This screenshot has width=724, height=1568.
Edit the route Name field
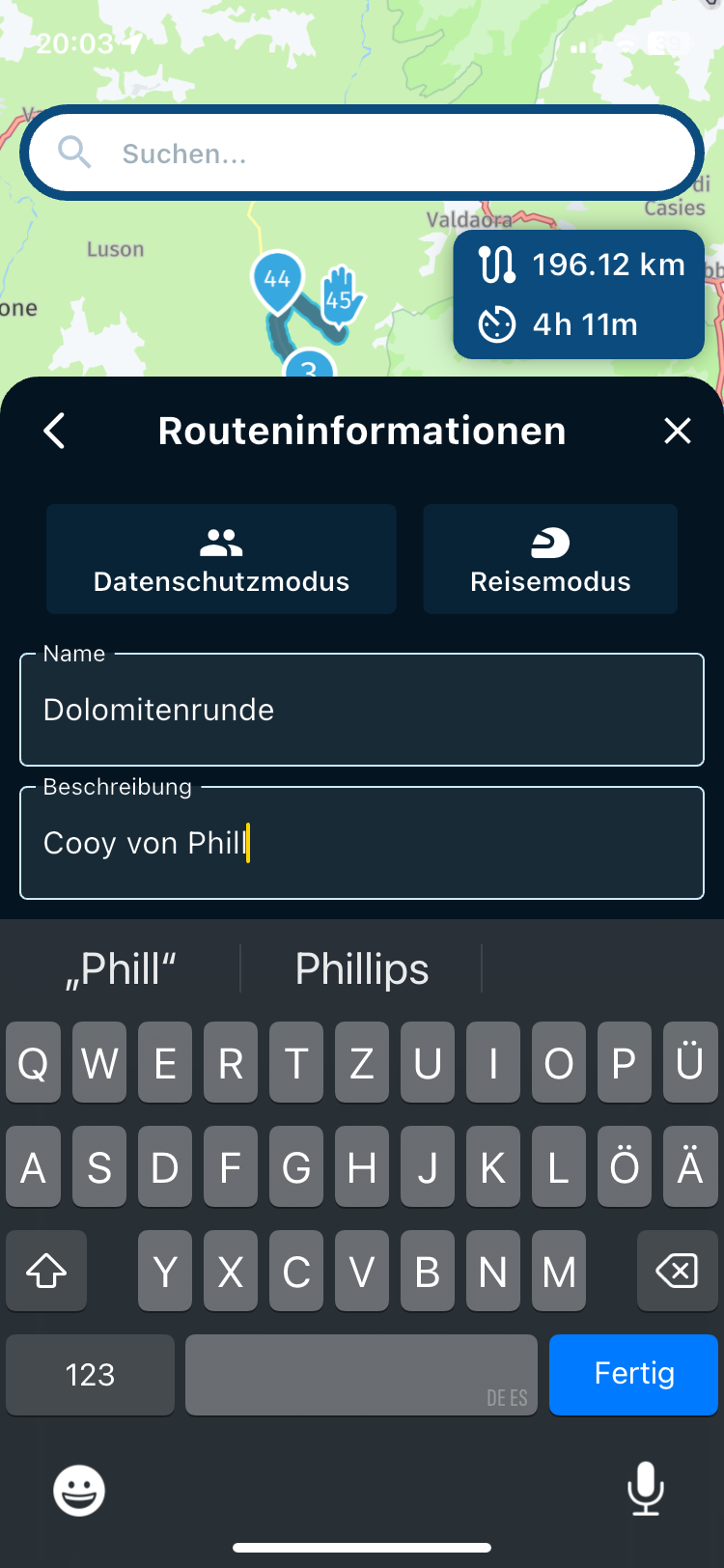pos(362,711)
